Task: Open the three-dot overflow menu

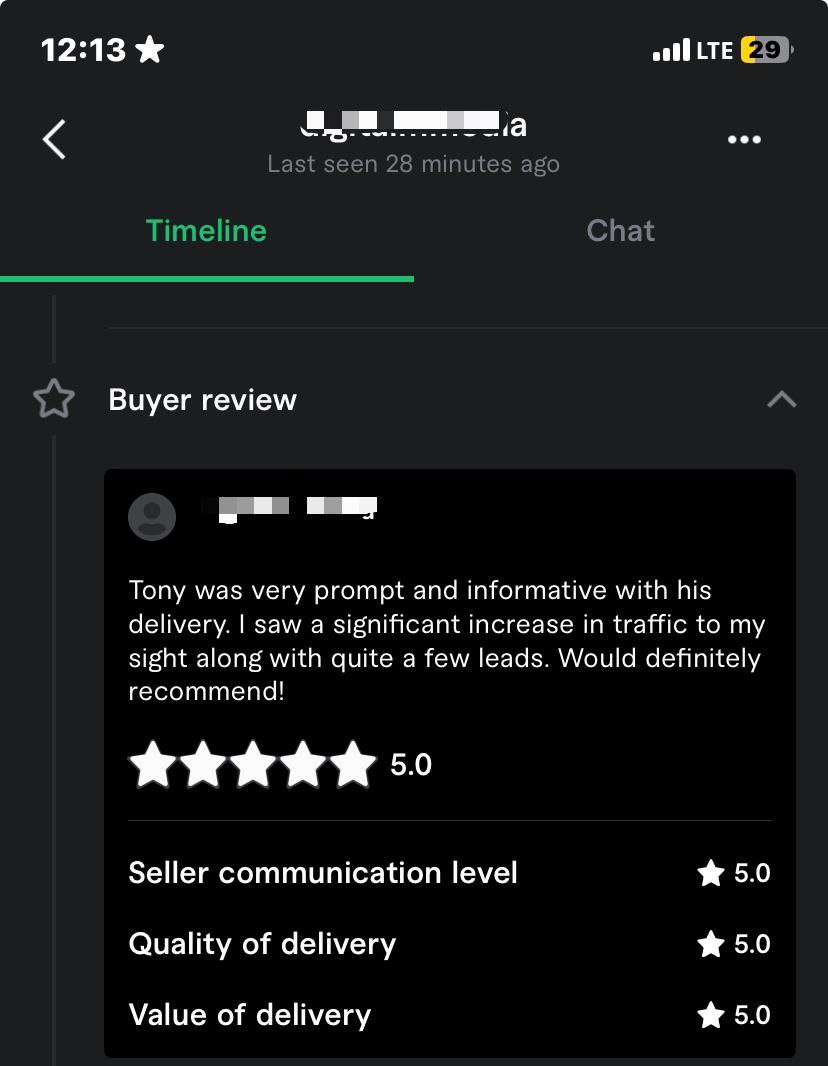Action: [x=744, y=139]
